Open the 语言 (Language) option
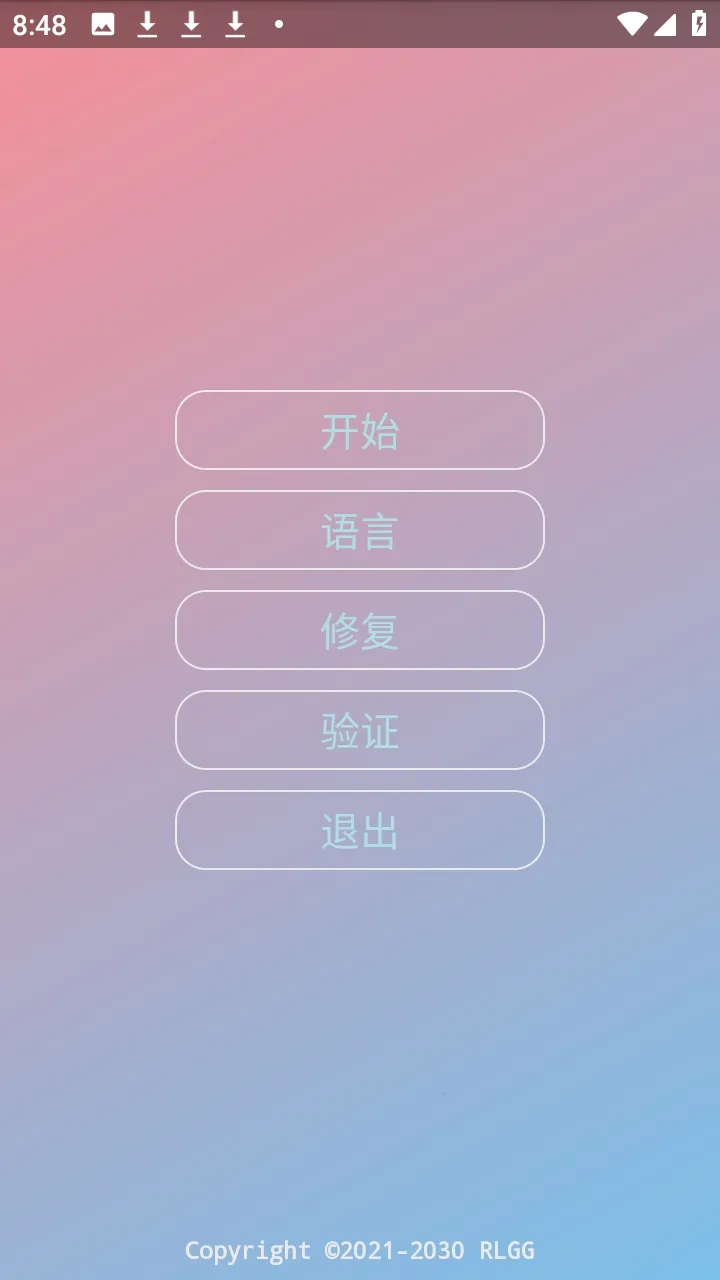This screenshot has height=1280, width=720. click(360, 530)
